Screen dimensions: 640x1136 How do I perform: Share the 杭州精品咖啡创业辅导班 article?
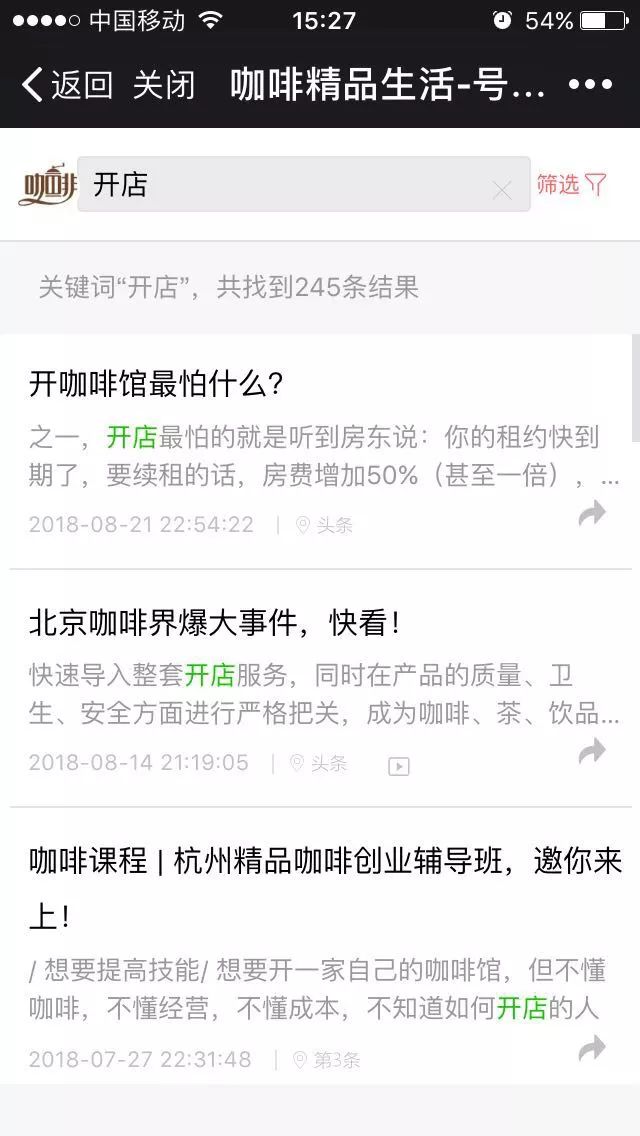point(592,1049)
